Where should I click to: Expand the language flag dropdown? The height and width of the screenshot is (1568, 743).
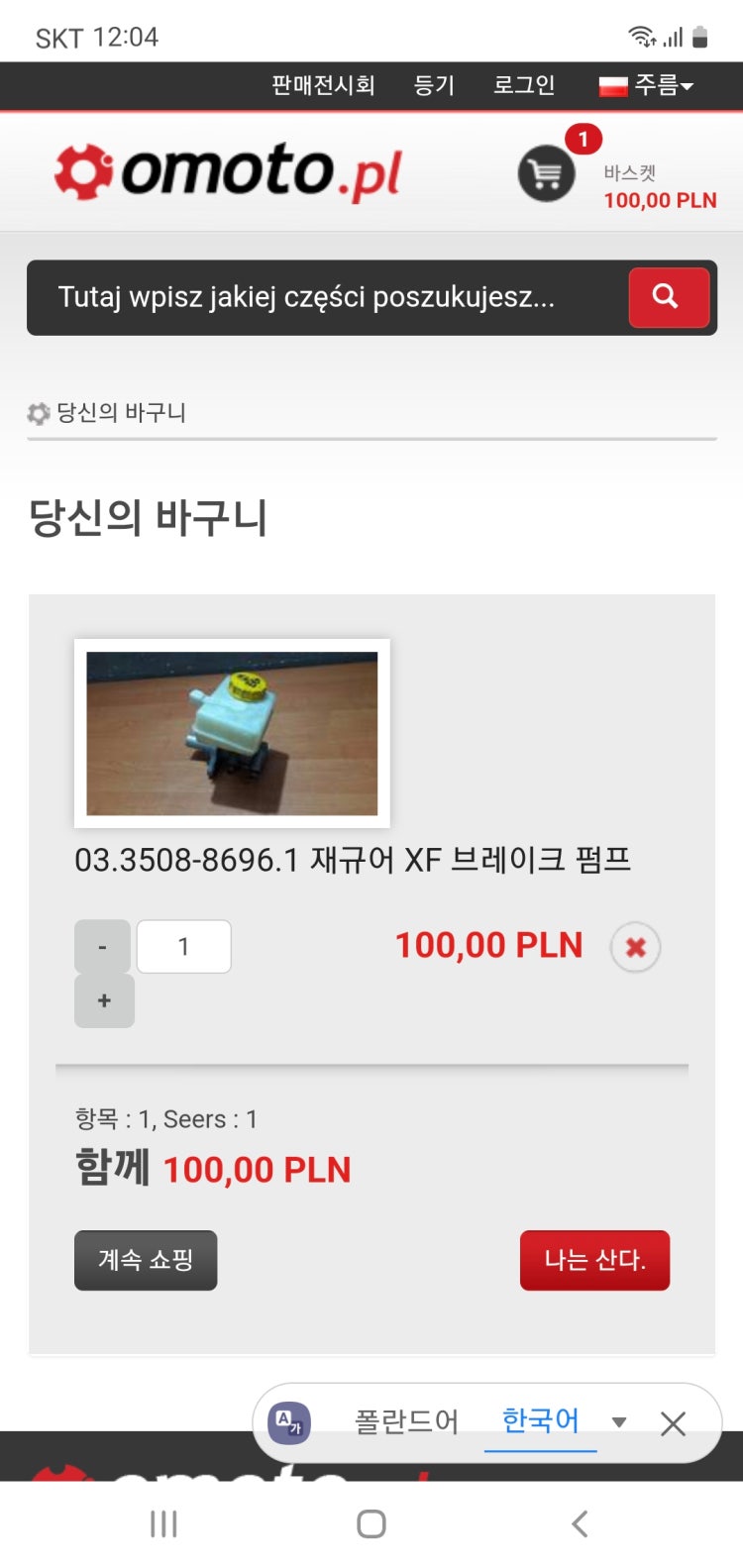[646, 85]
